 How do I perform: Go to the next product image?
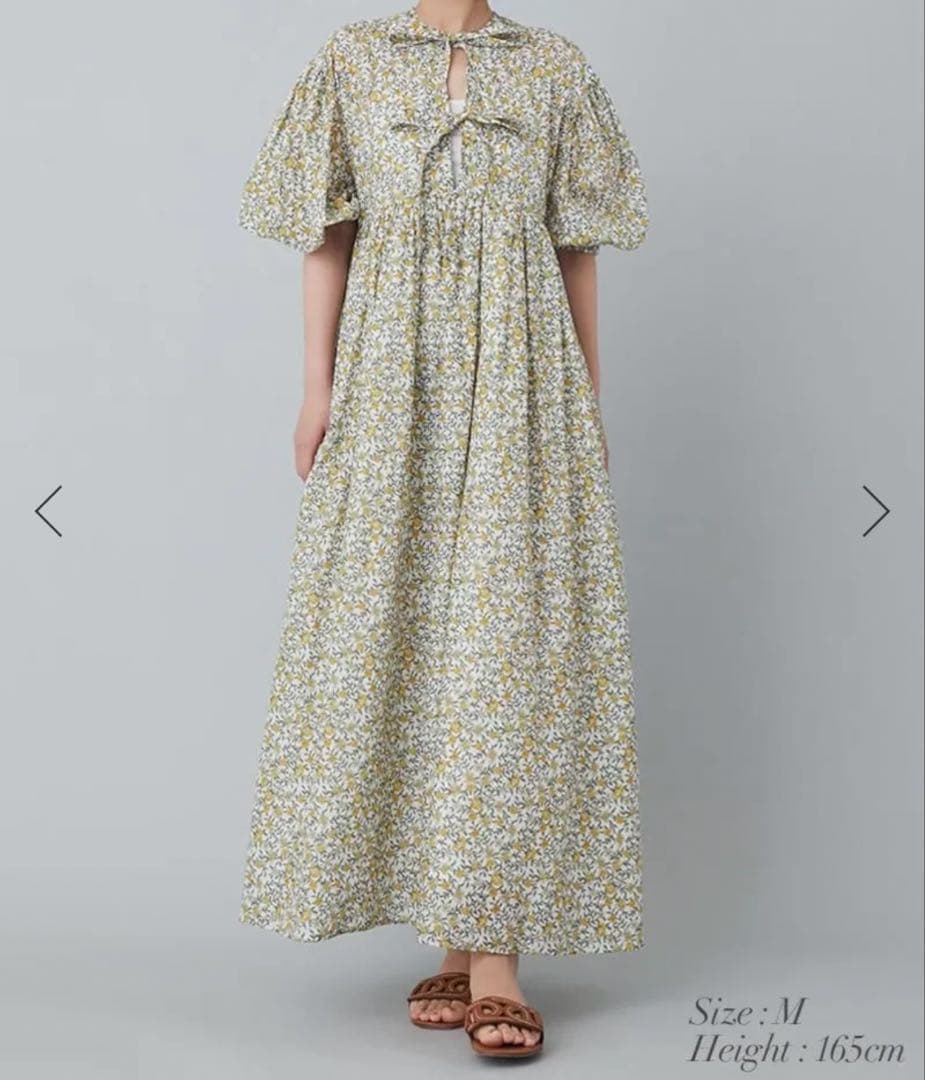click(x=875, y=511)
